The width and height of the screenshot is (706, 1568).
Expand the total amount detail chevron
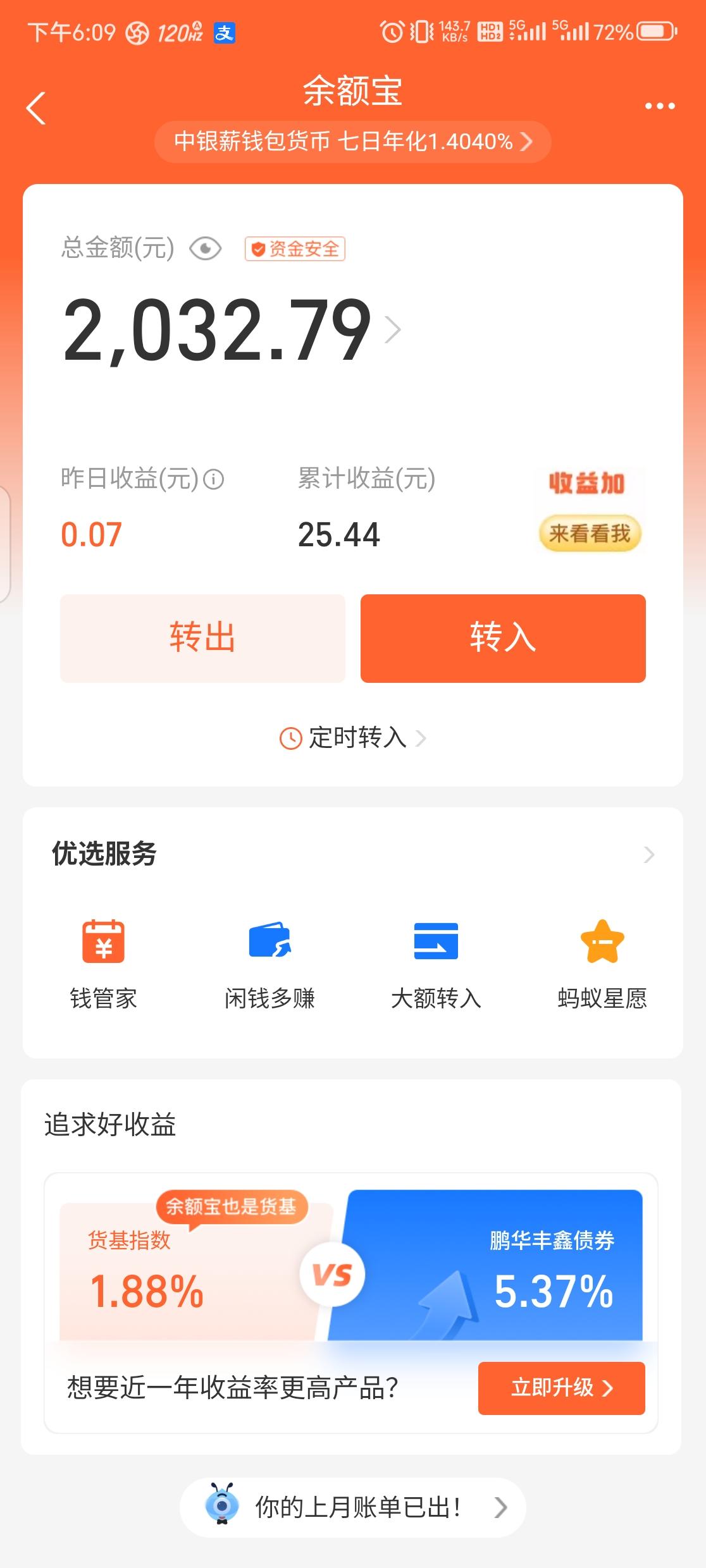[392, 330]
